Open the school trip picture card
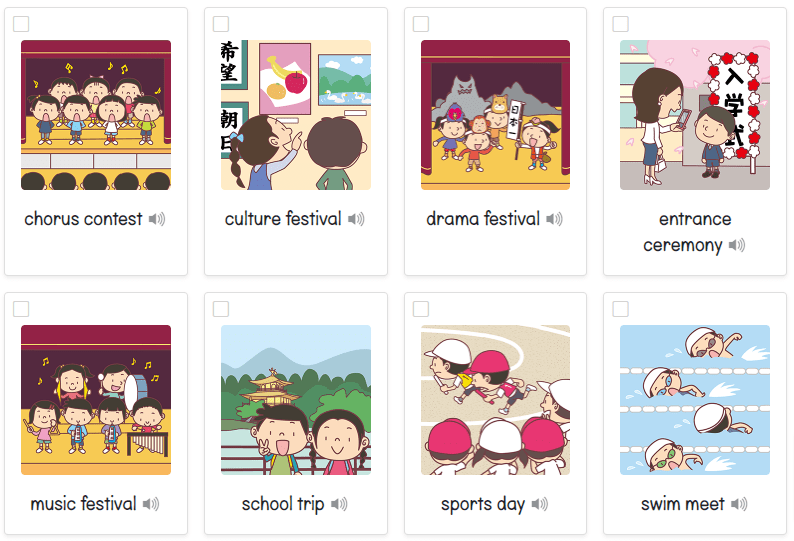794x541 pixels. [x=296, y=400]
